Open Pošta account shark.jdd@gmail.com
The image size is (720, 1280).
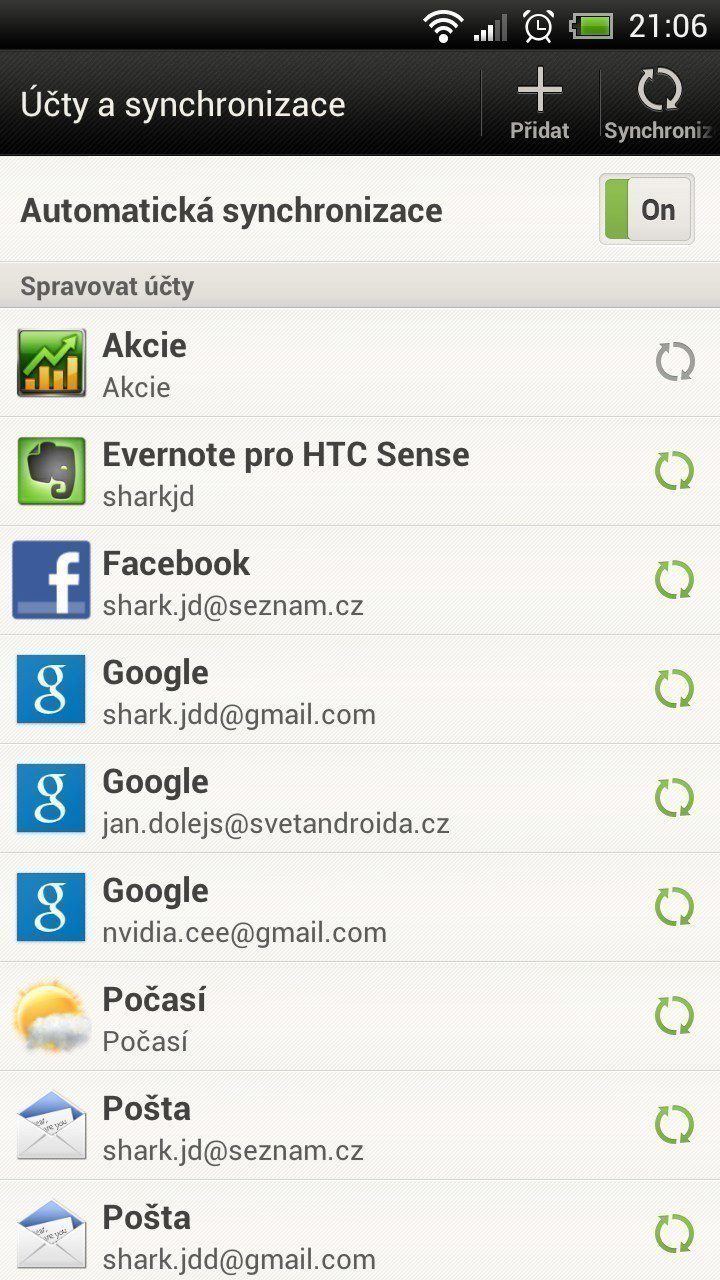click(x=360, y=1231)
